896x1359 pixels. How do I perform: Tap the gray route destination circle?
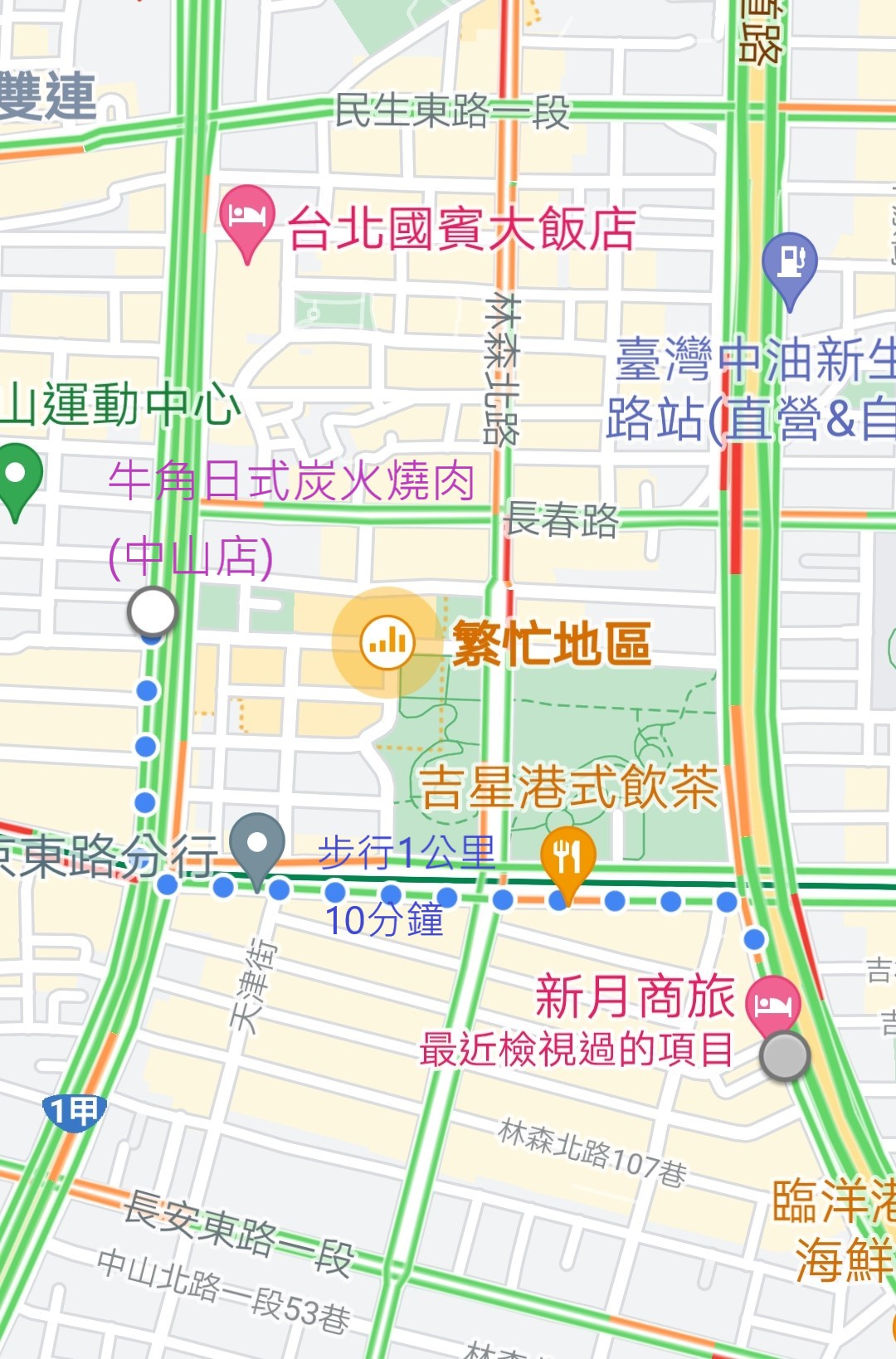pyautogui.click(x=784, y=1056)
